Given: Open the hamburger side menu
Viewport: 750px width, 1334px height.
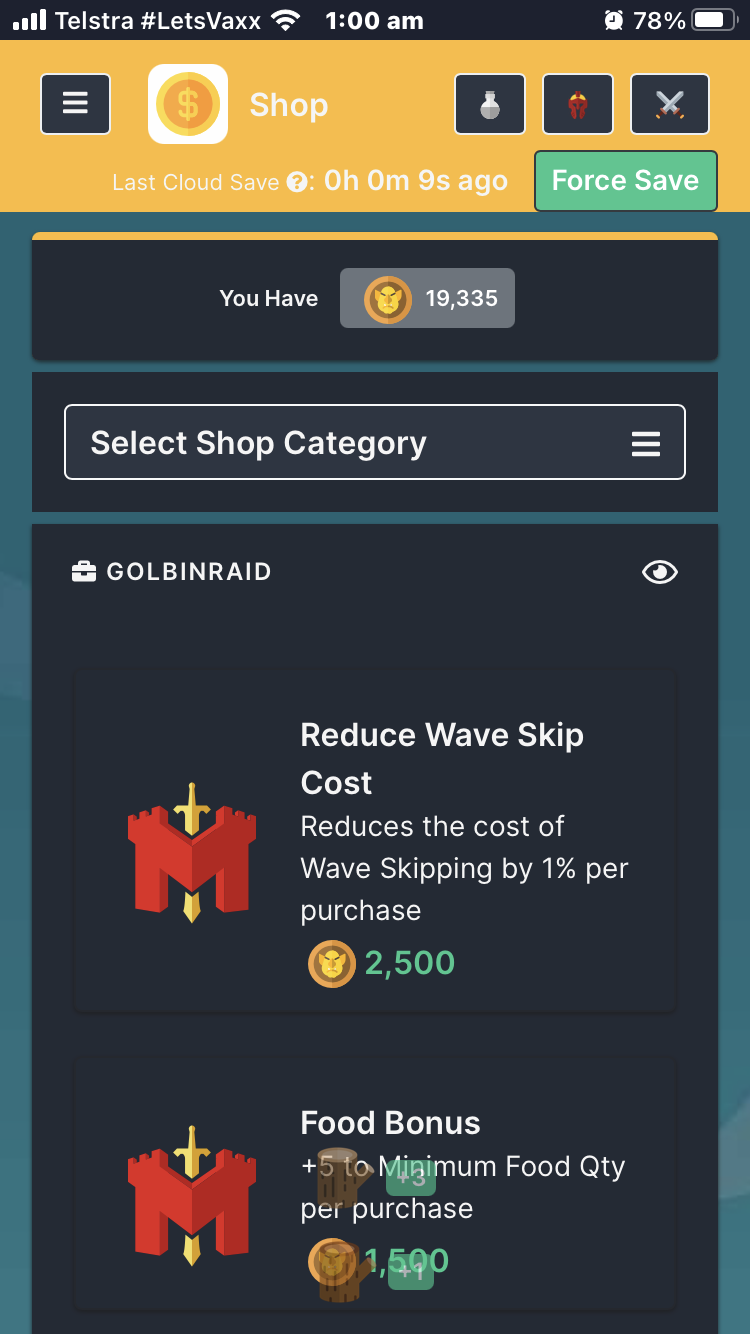Looking at the screenshot, I should [76, 104].
